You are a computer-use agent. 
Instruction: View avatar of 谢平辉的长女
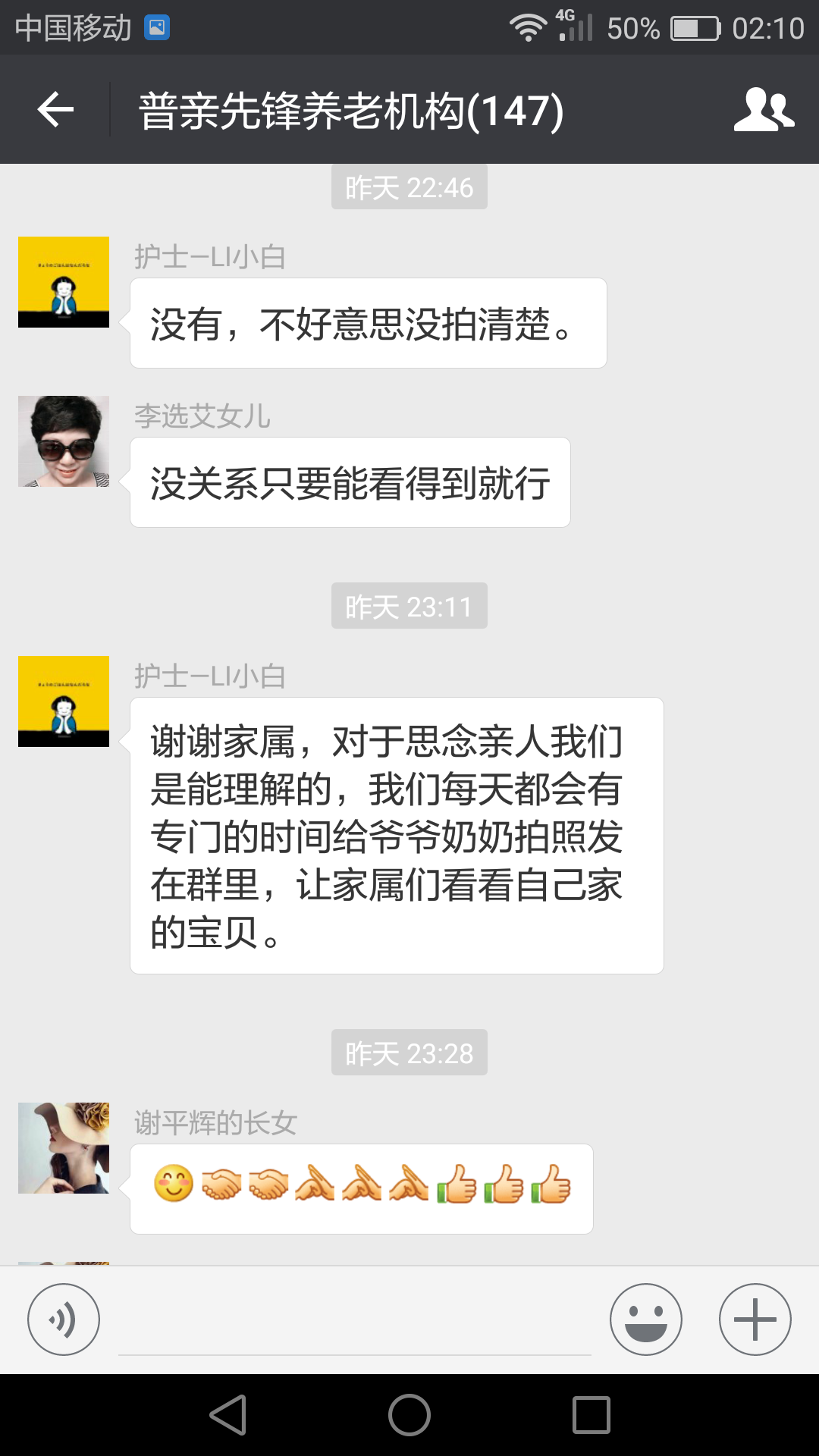pyautogui.click(x=64, y=1148)
